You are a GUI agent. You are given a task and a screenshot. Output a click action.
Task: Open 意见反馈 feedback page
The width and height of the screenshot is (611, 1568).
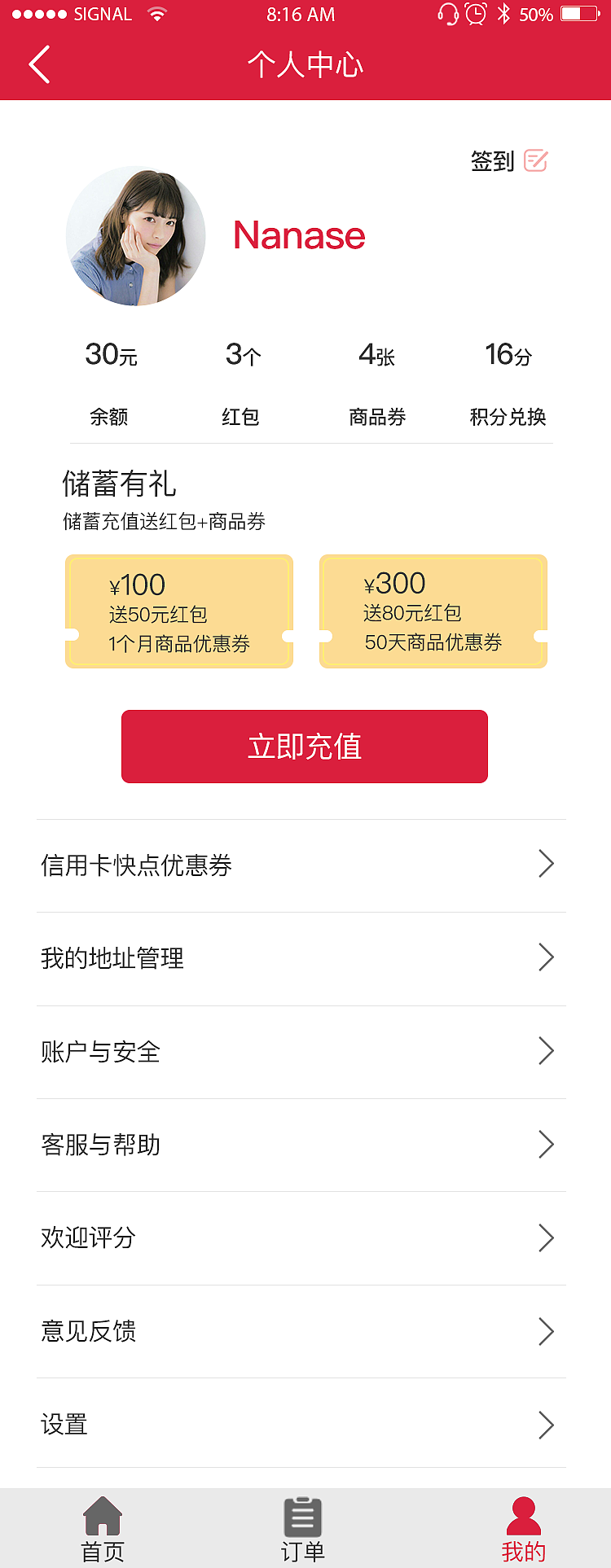coord(301,1332)
